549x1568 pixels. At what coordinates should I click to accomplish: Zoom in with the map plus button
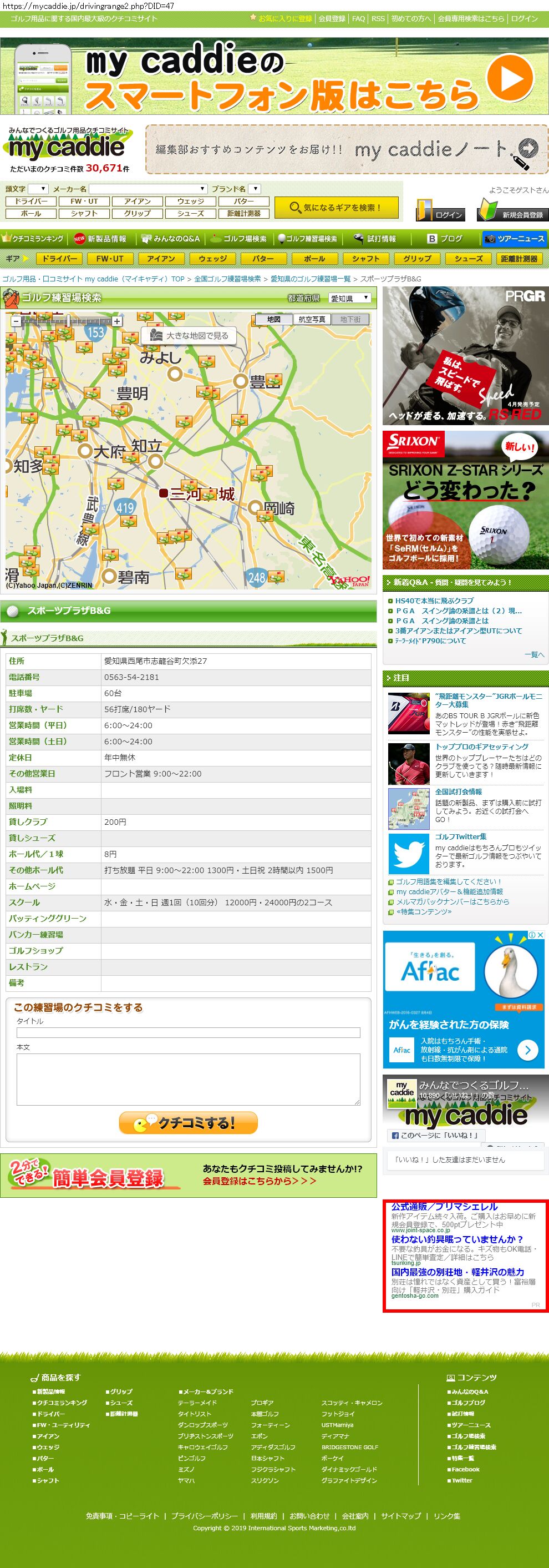coord(116,321)
